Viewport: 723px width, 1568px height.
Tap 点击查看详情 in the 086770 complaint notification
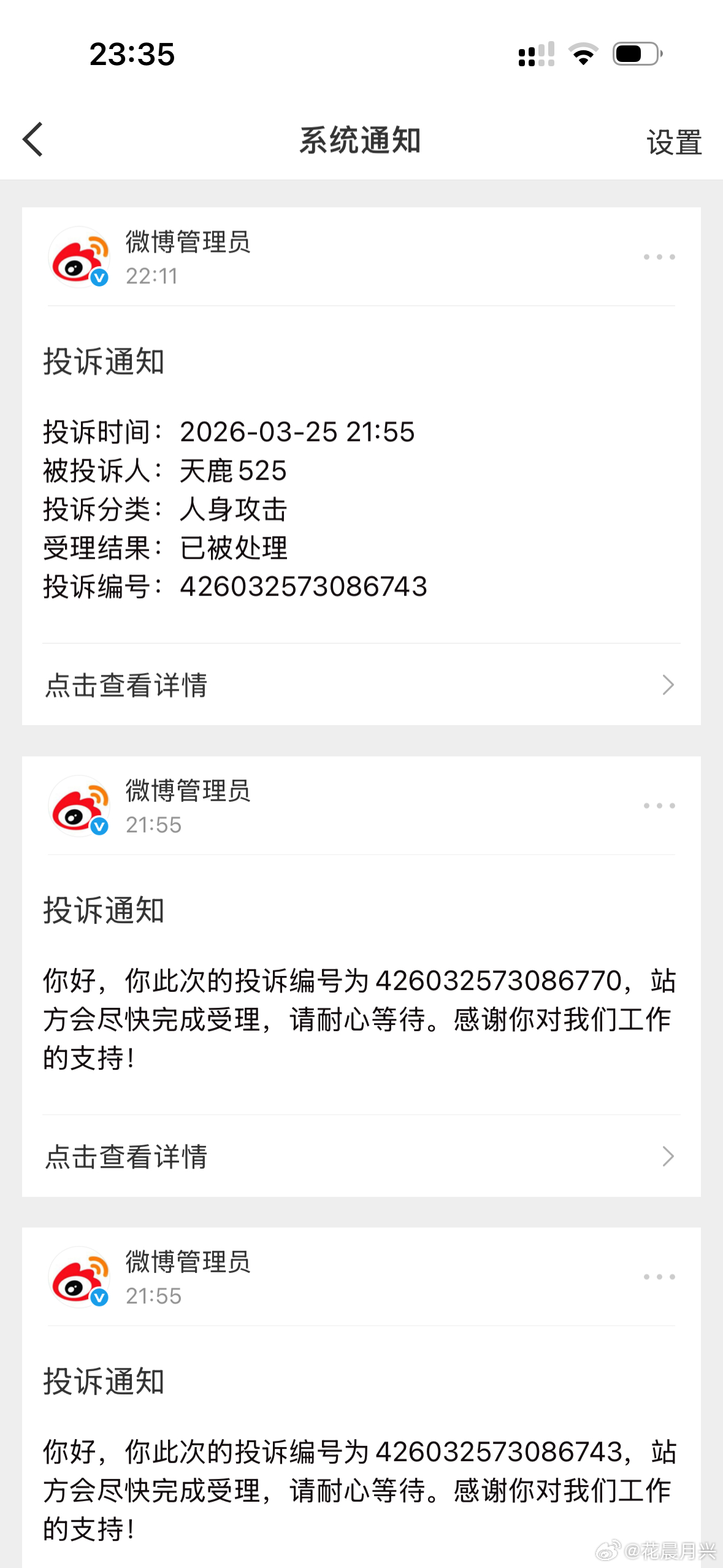click(x=126, y=1157)
